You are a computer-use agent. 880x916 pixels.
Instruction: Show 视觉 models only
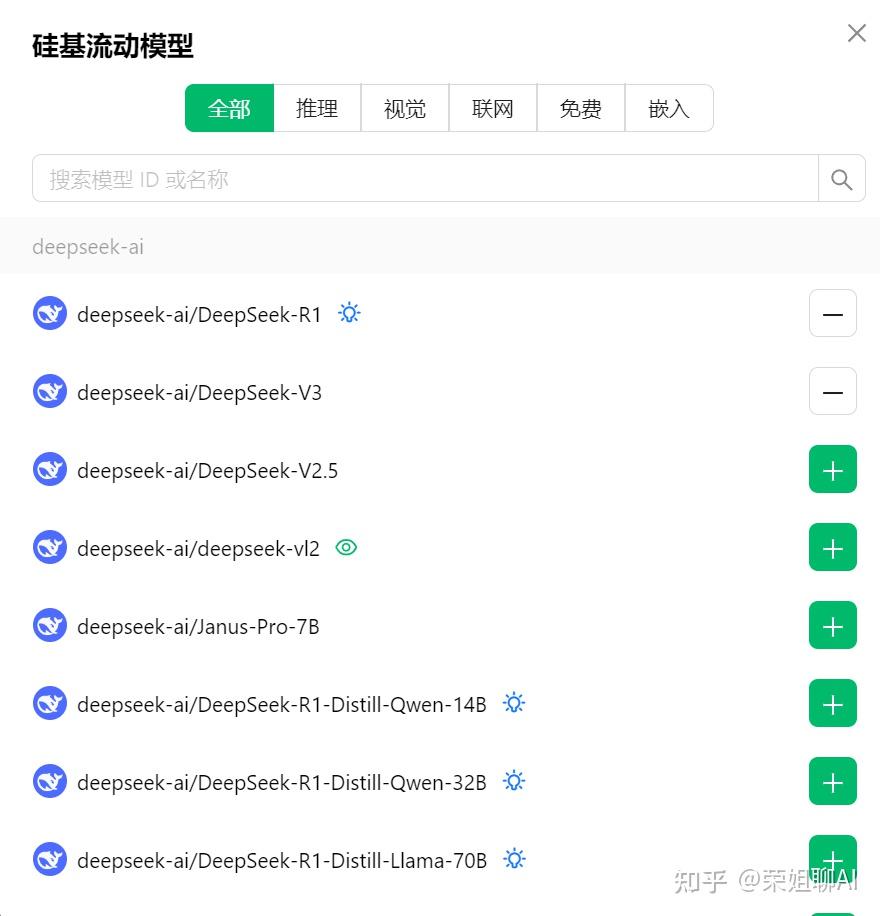pyautogui.click(x=405, y=108)
